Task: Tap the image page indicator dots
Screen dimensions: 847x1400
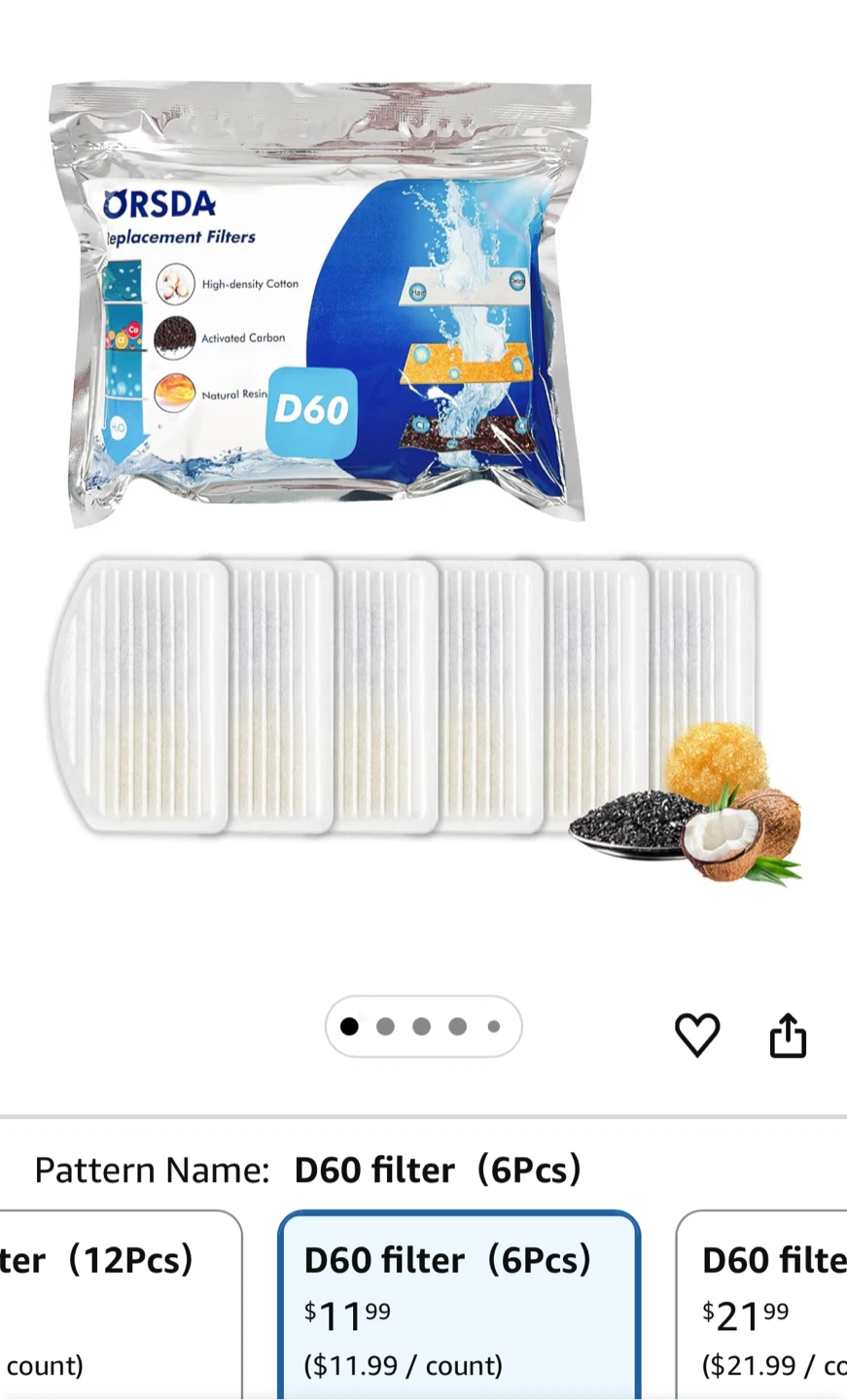Action: pyautogui.click(x=423, y=1027)
